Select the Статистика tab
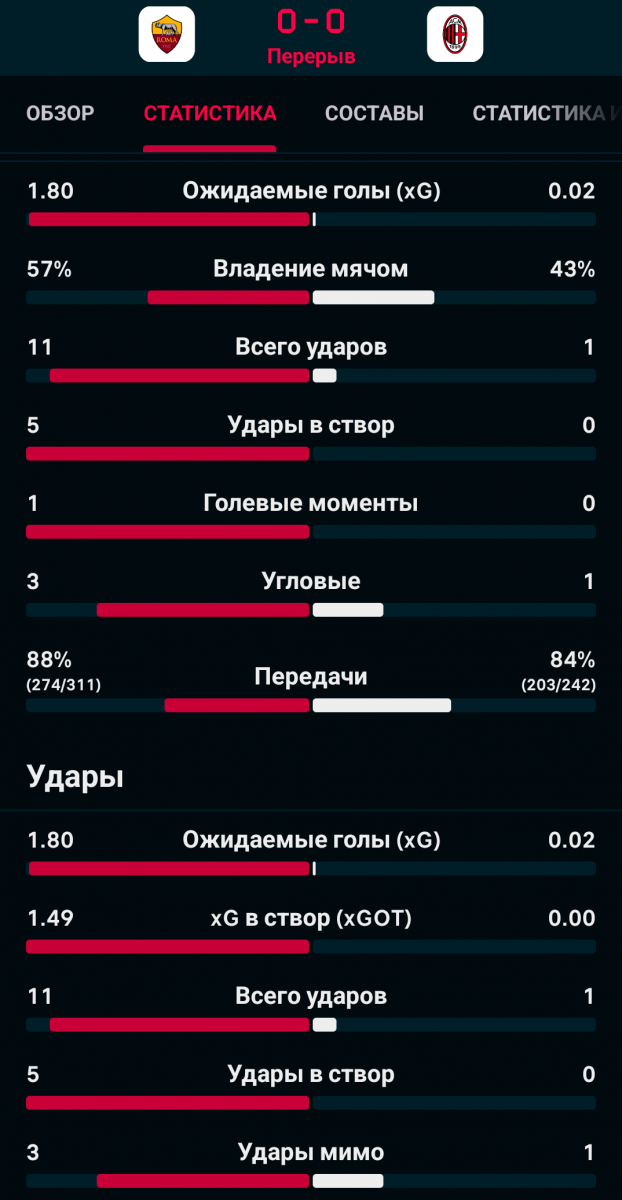622x1200 pixels. pyautogui.click(x=210, y=113)
